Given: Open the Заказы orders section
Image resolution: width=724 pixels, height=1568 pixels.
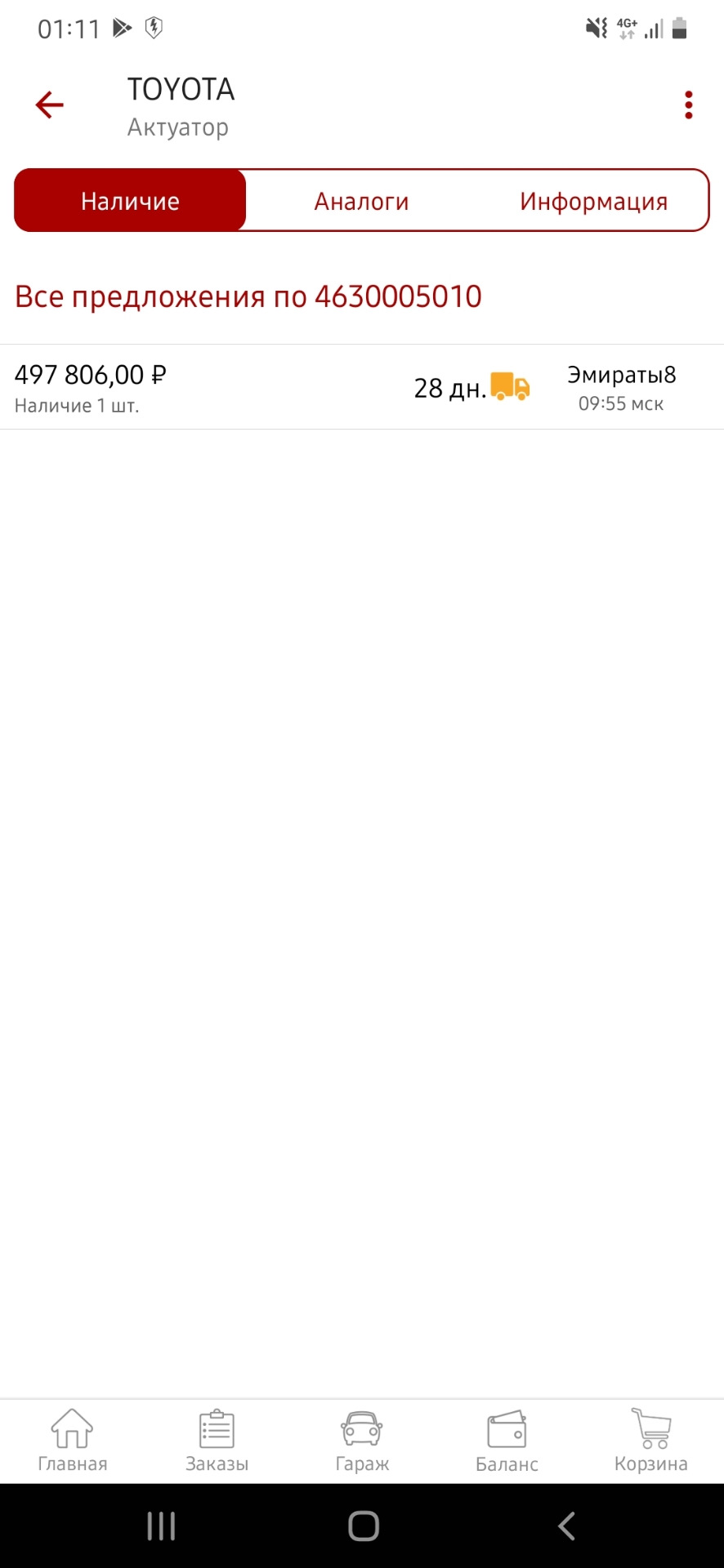Looking at the screenshot, I should click(x=217, y=1441).
